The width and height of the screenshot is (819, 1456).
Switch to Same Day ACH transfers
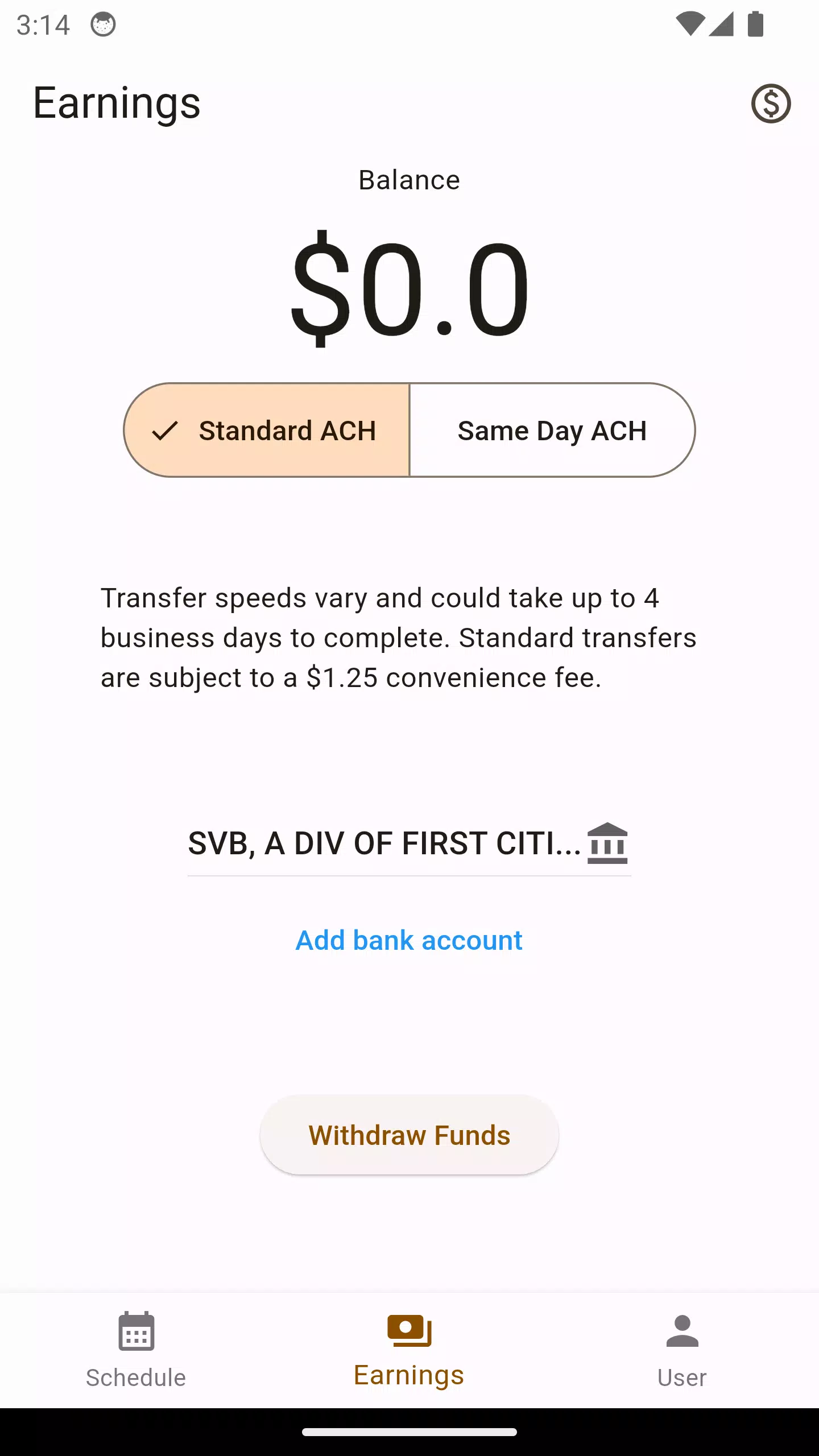pyautogui.click(x=553, y=431)
